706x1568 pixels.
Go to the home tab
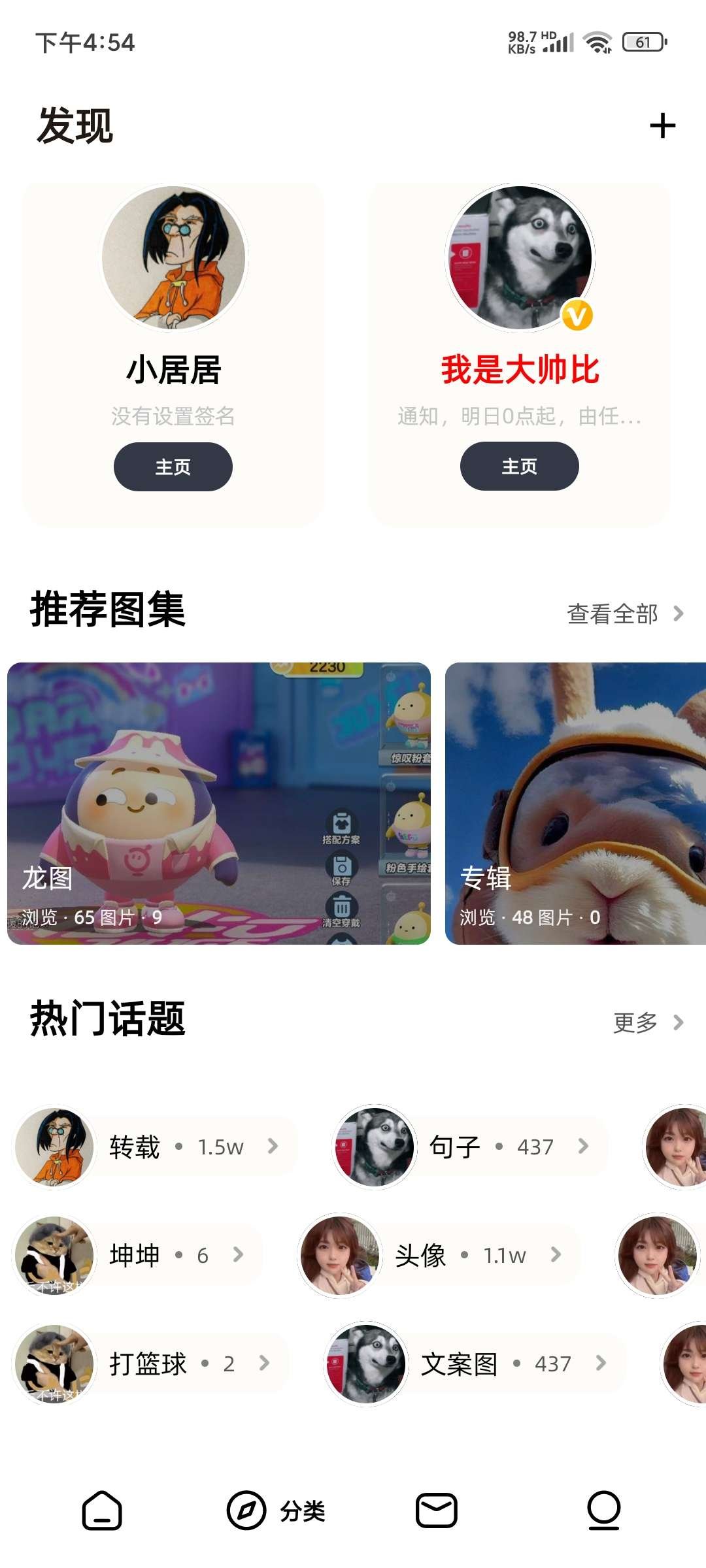[102, 1511]
